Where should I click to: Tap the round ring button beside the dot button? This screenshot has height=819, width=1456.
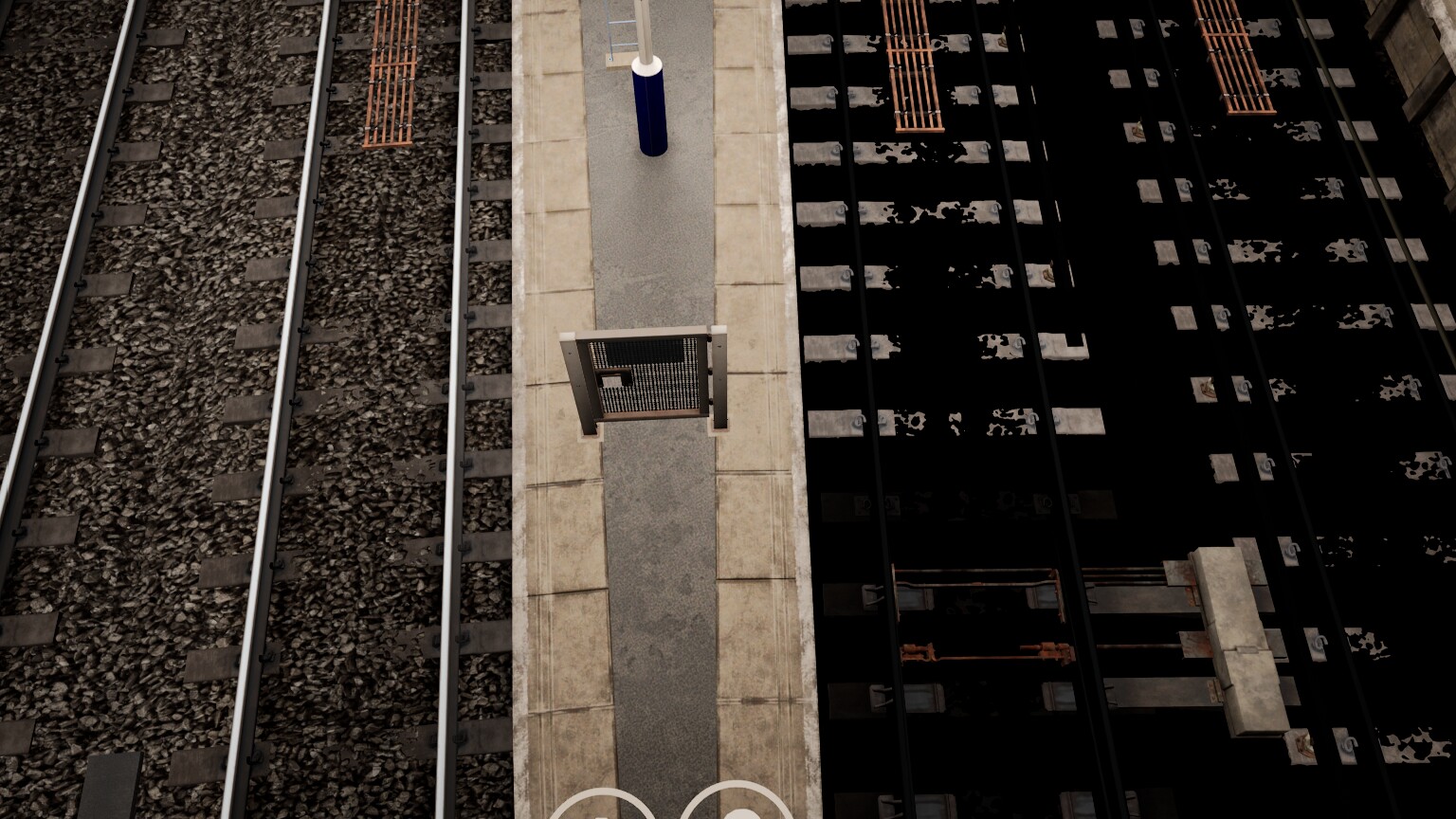pyautogui.click(x=601, y=809)
